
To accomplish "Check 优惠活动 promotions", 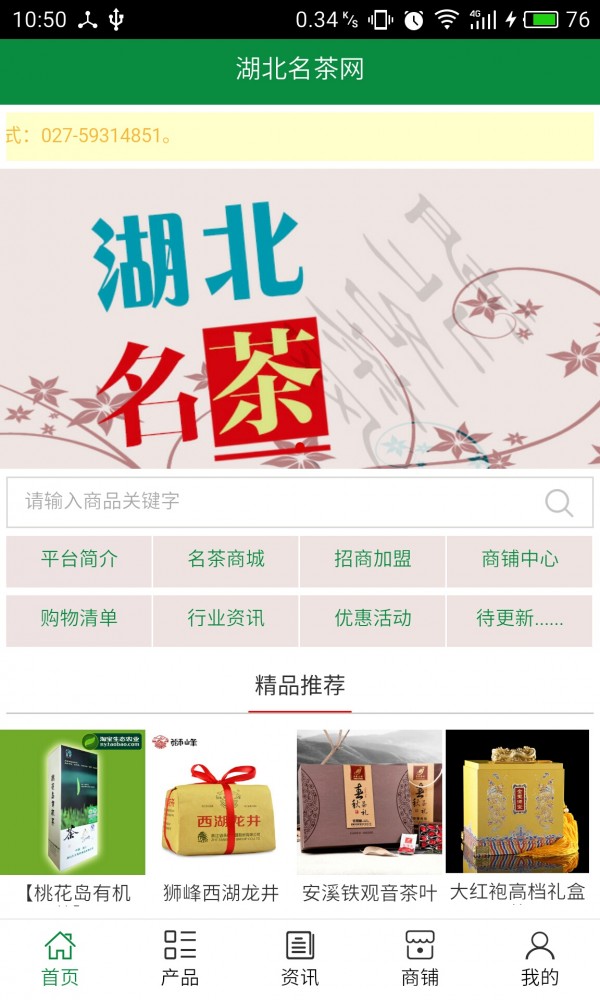I will pyautogui.click(x=372, y=619).
